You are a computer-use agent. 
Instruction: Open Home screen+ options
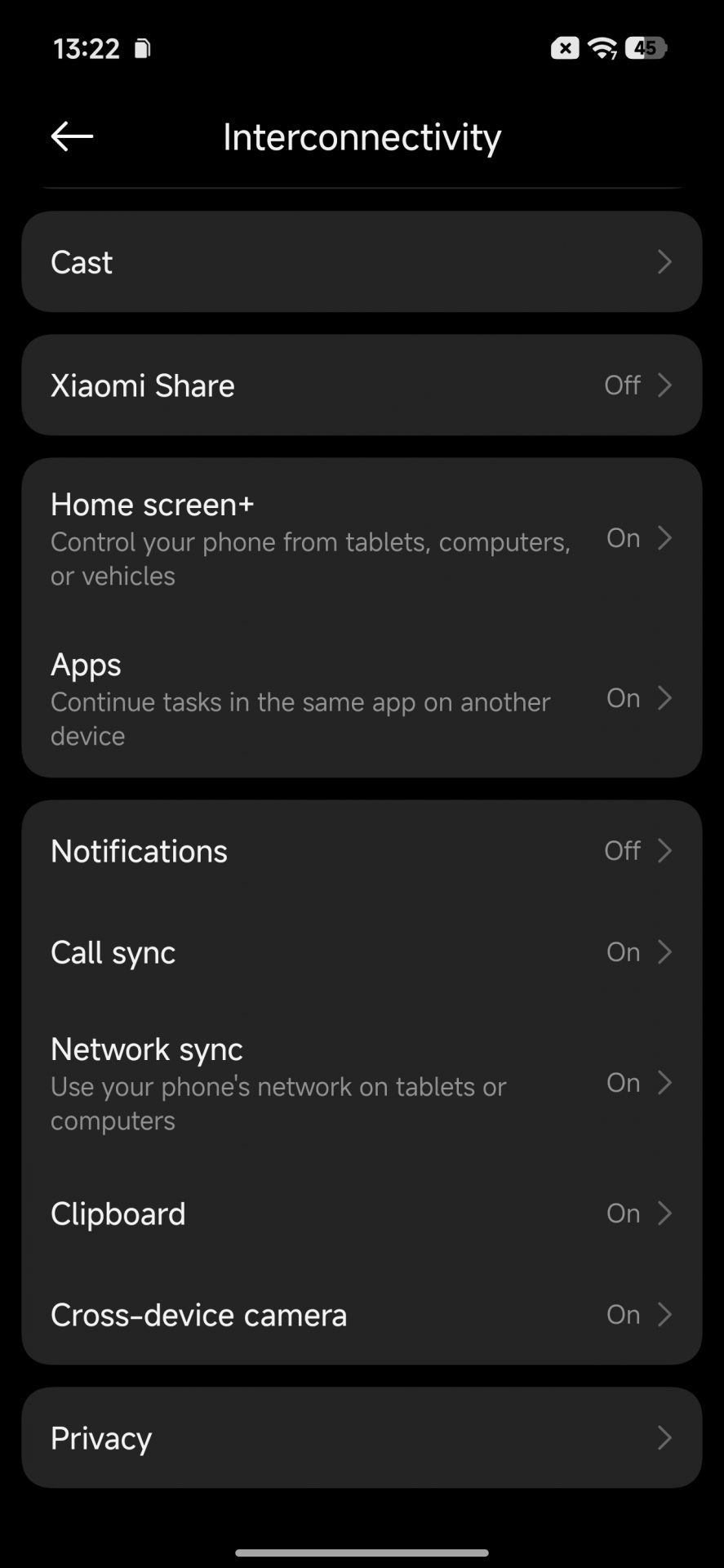[x=362, y=538]
